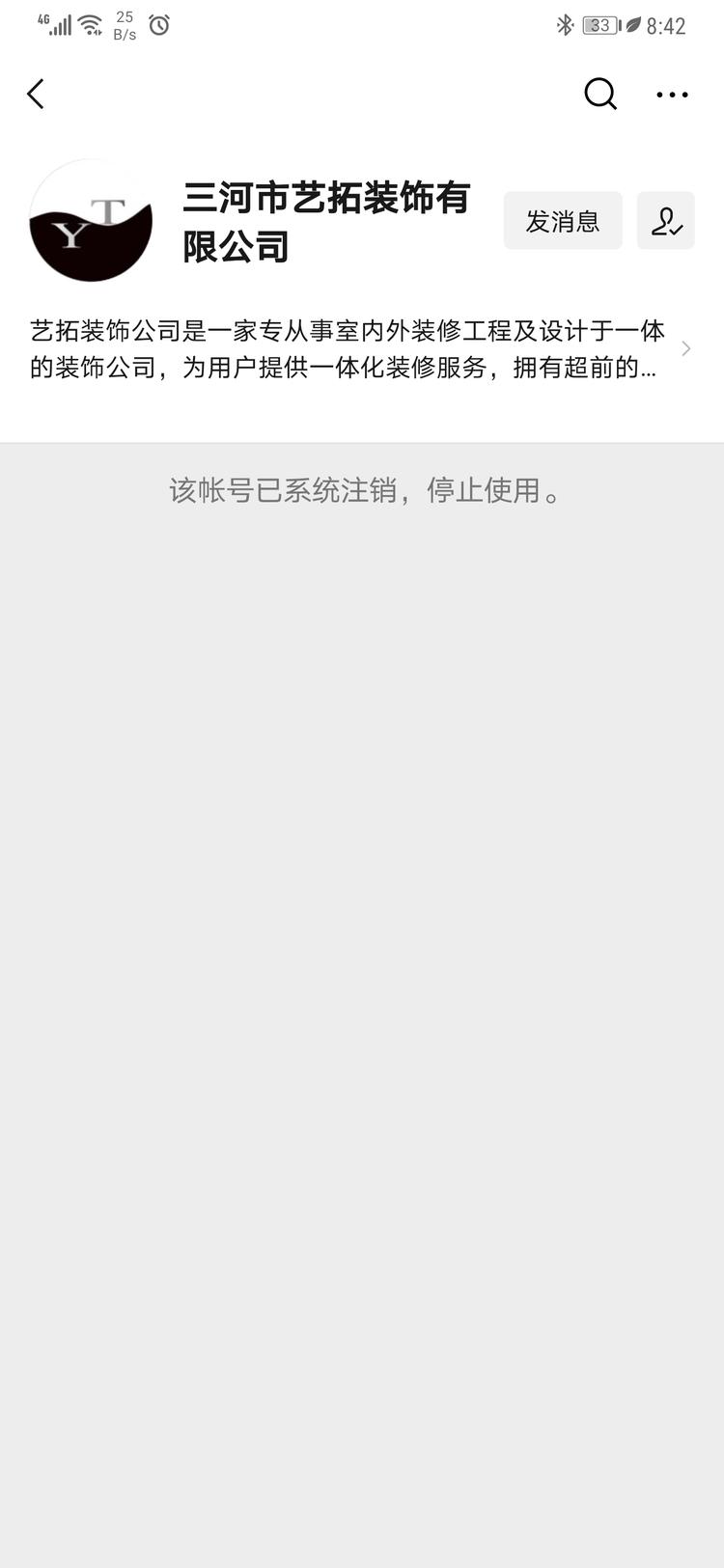Tap the 发消息 button
This screenshot has height=1568, width=724.
(563, 221)
